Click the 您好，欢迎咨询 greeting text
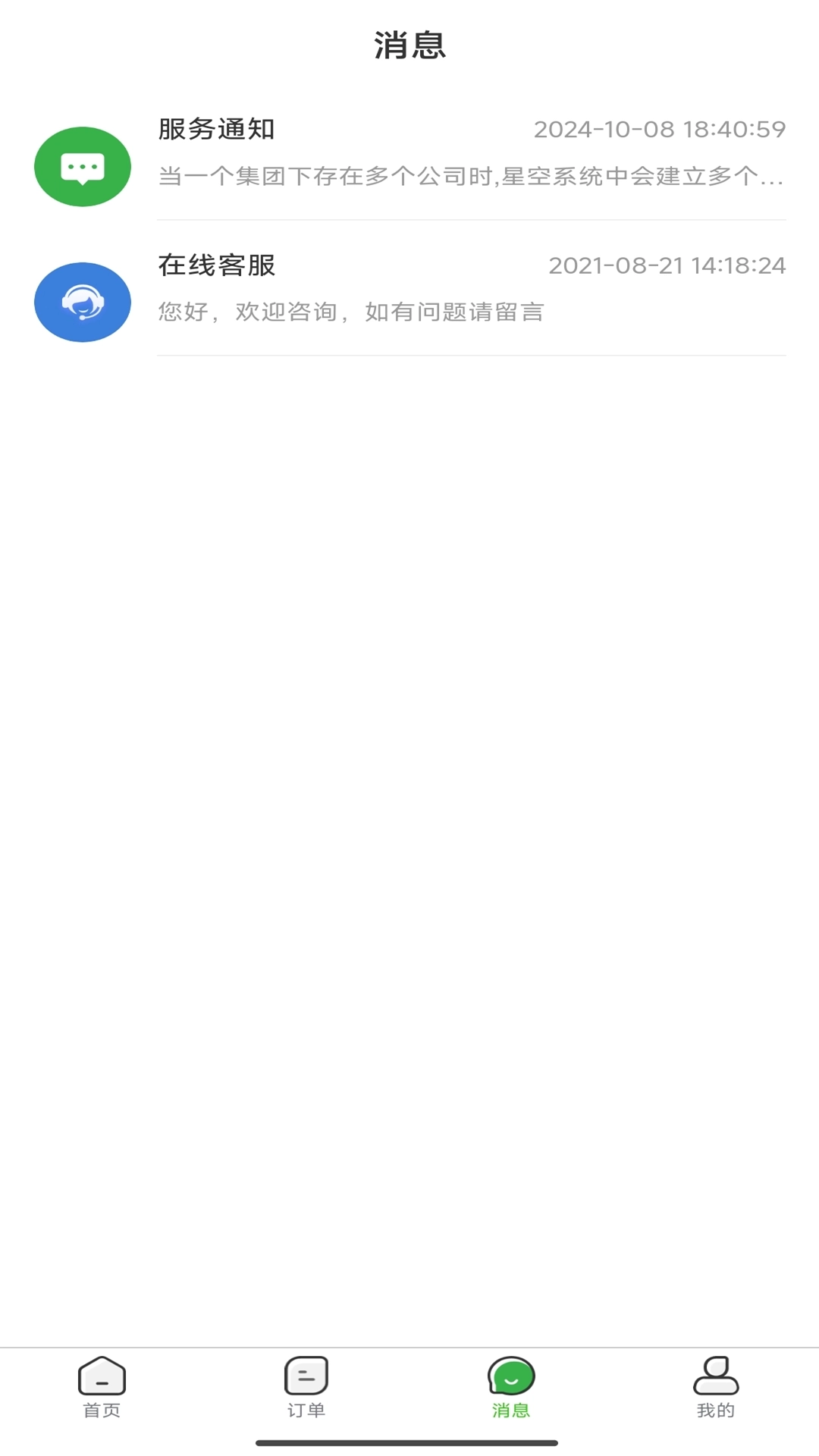This screenshot has height=1456, width=819. point(350,312)
